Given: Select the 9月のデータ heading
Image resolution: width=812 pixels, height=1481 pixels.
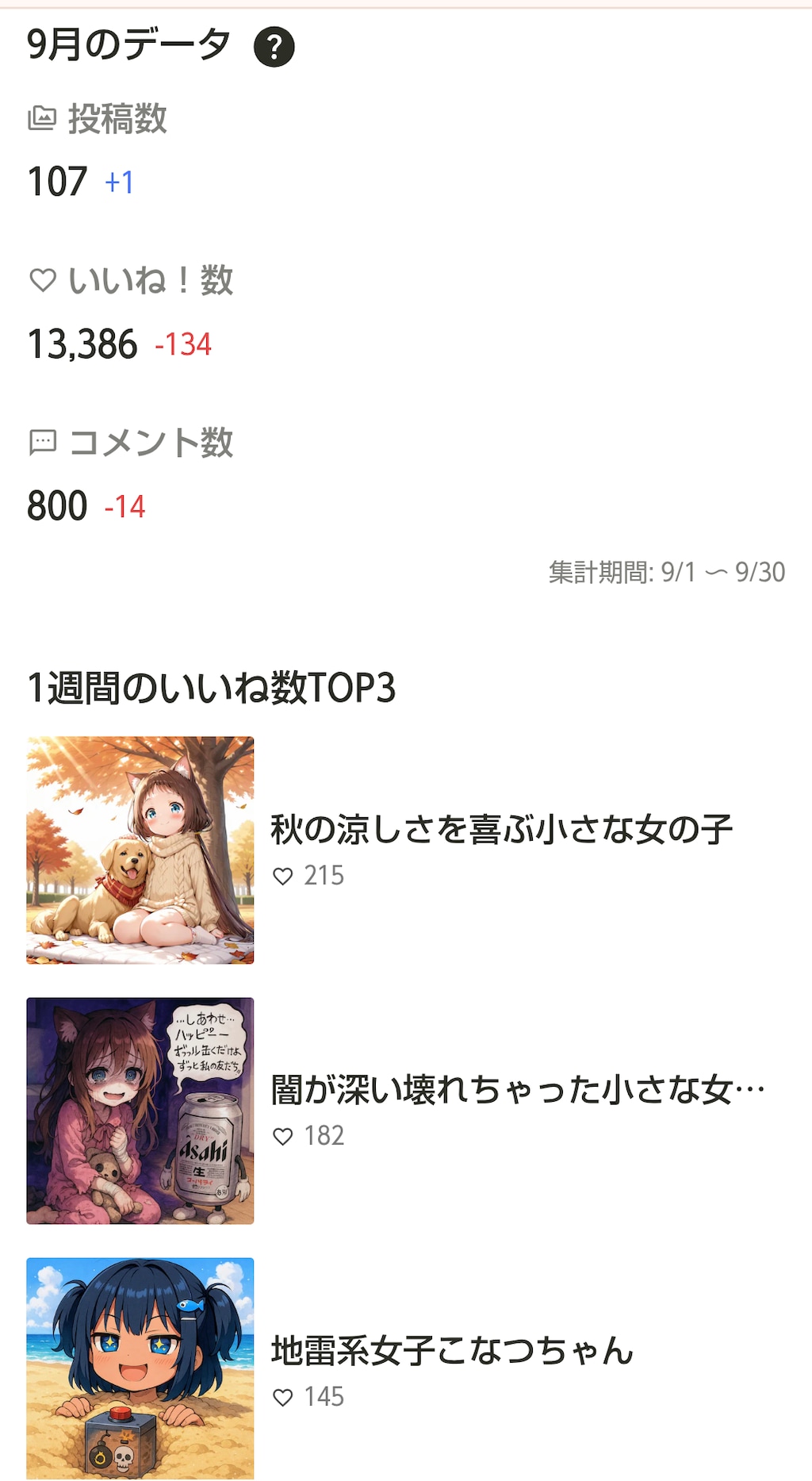Looking at the screenshot, I should pyautogui.click(x=127, y=45).
